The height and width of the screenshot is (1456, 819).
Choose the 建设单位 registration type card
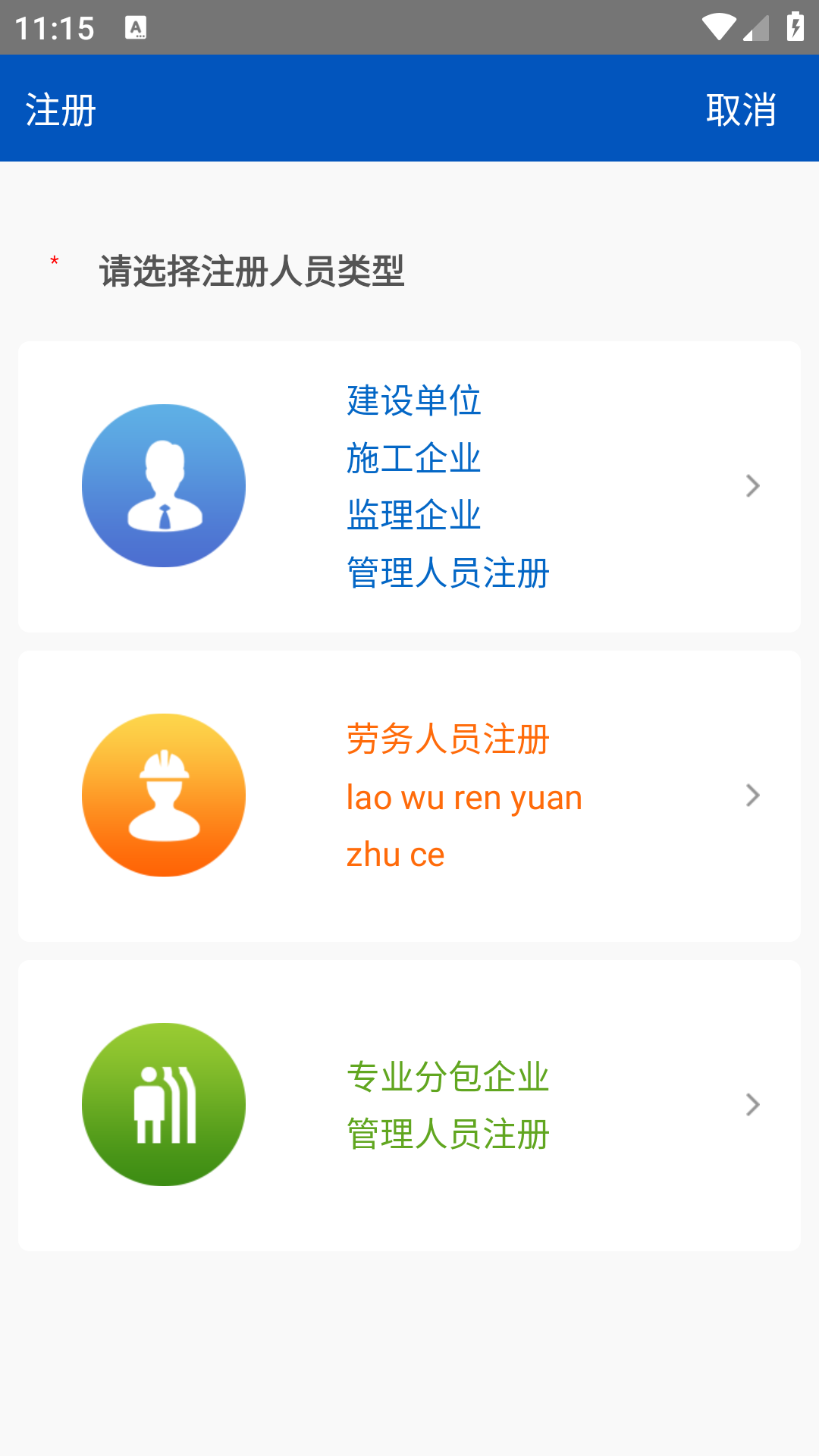409,485
